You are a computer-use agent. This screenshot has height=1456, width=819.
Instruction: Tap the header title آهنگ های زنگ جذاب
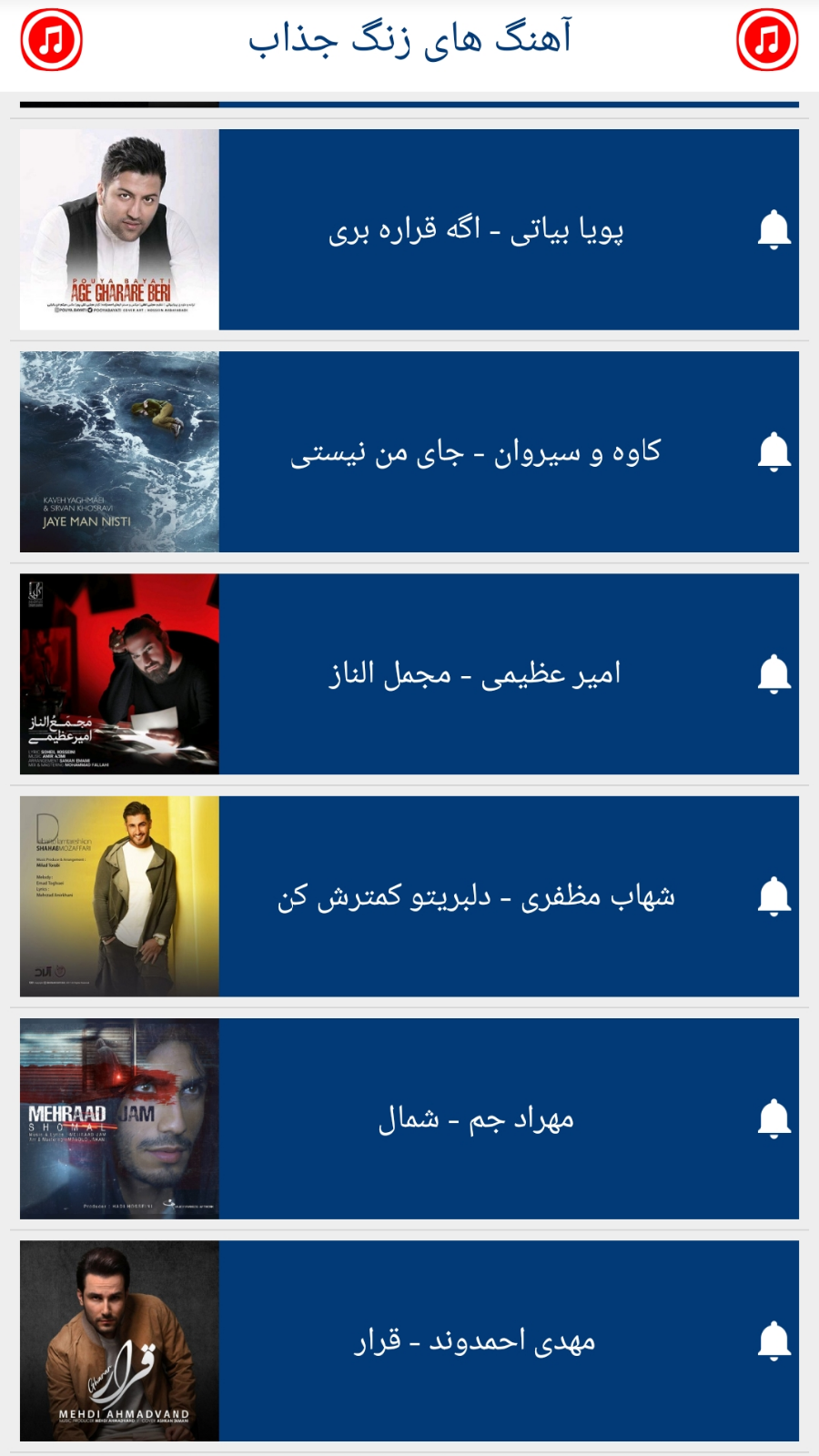(x=409, y=38)
